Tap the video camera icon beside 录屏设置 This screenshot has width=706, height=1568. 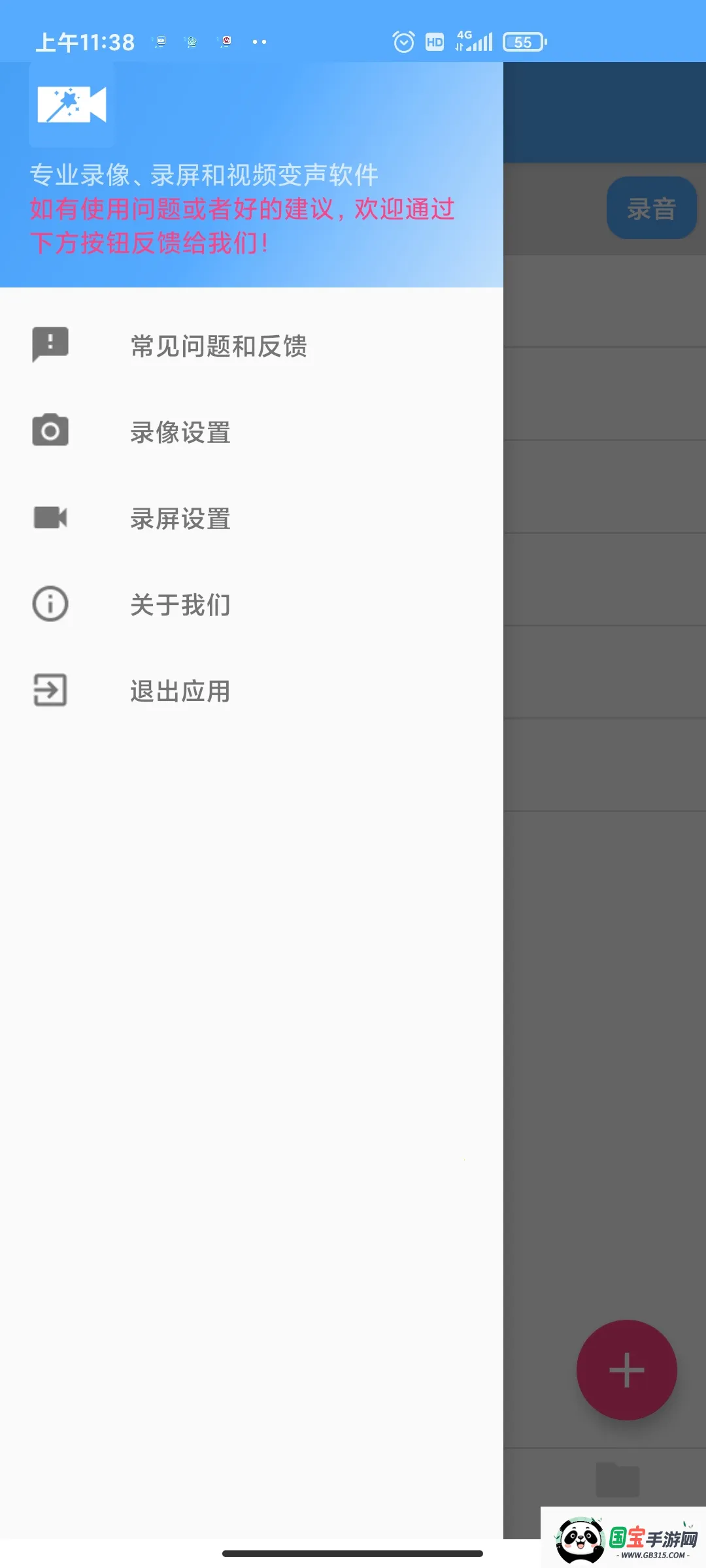coord(49,517)
